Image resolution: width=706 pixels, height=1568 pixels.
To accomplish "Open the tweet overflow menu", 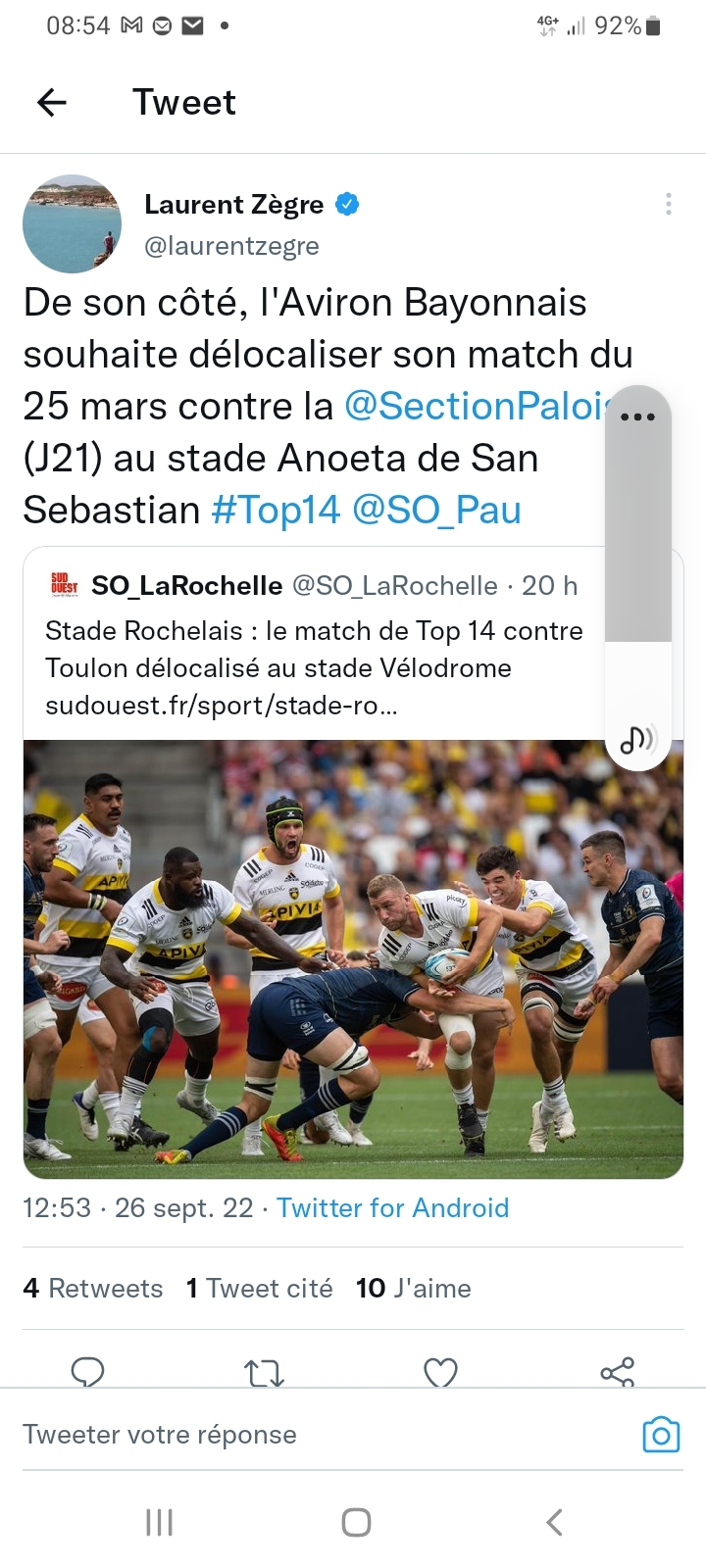I will (x=668, y=204).
